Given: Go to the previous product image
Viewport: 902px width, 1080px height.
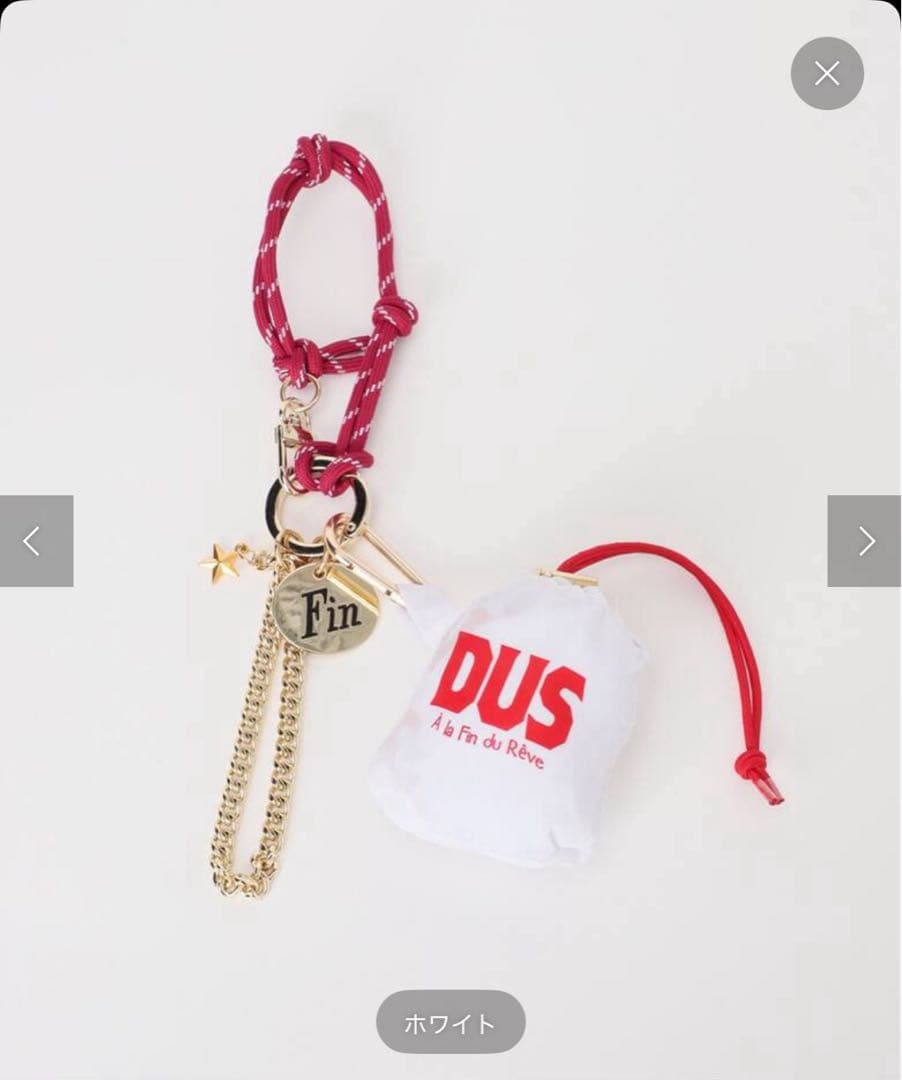Looking at the screenshot, I should [x=36, y=541].
